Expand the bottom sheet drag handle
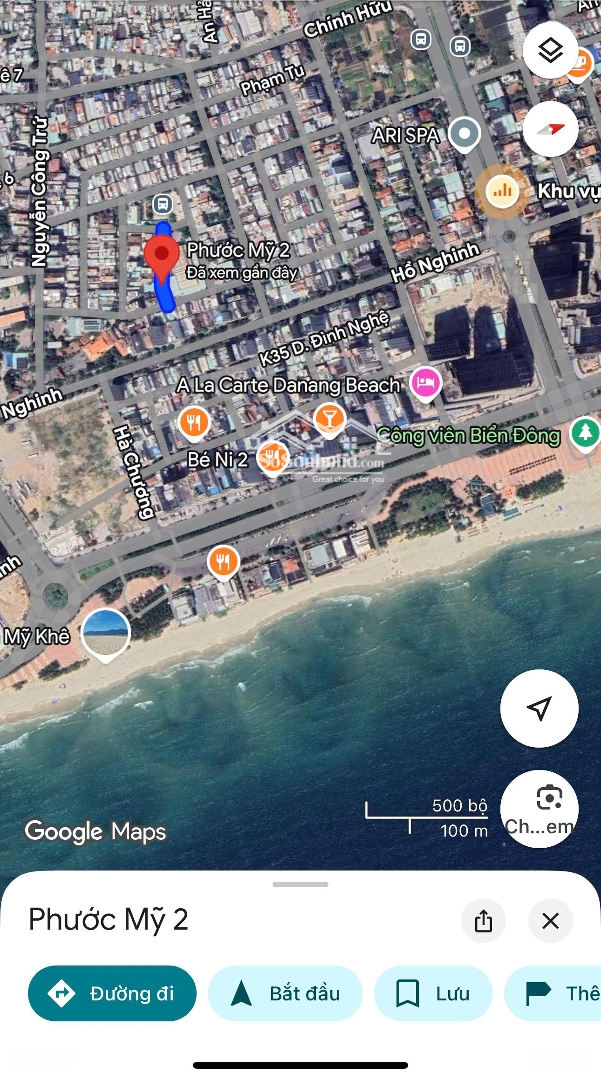 coord(300,884)
